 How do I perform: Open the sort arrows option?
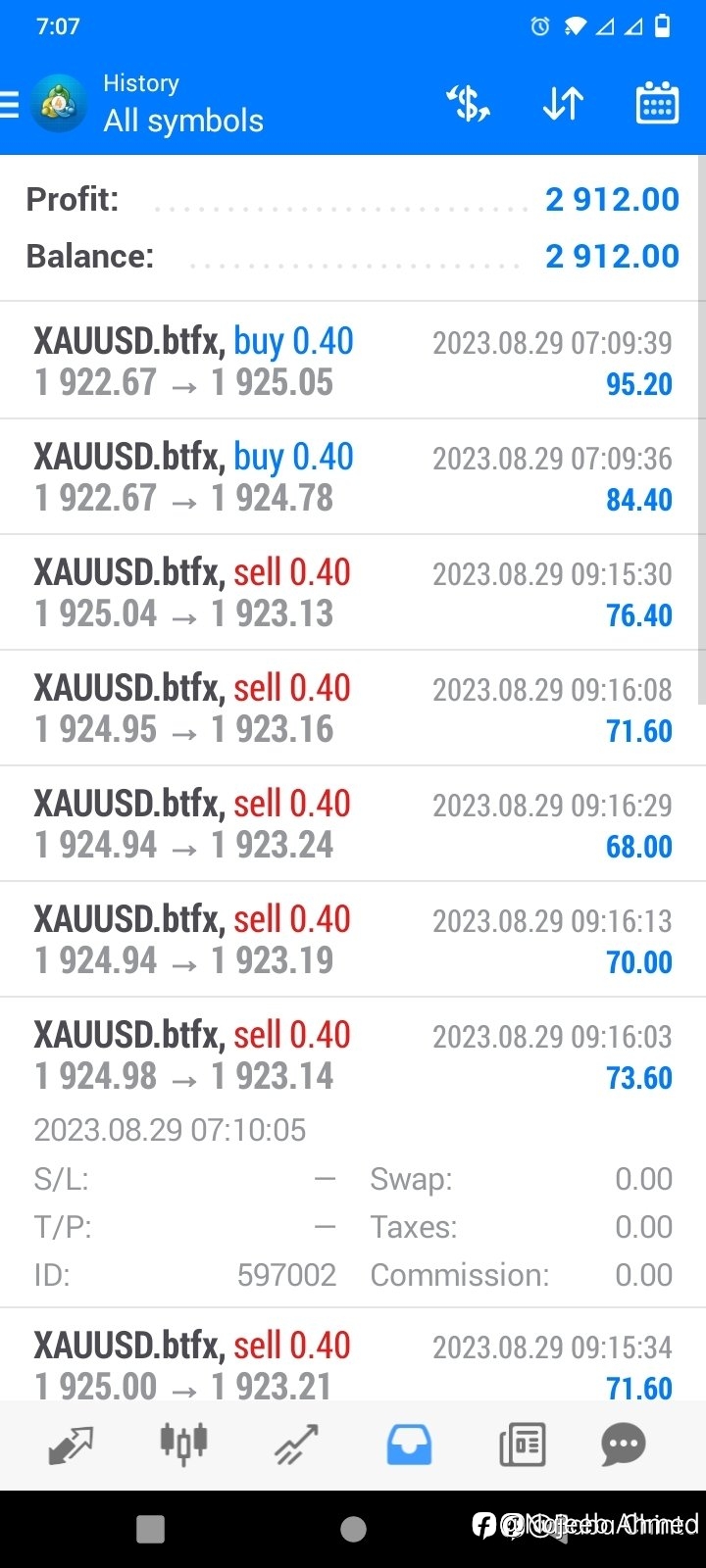point(564,104)
